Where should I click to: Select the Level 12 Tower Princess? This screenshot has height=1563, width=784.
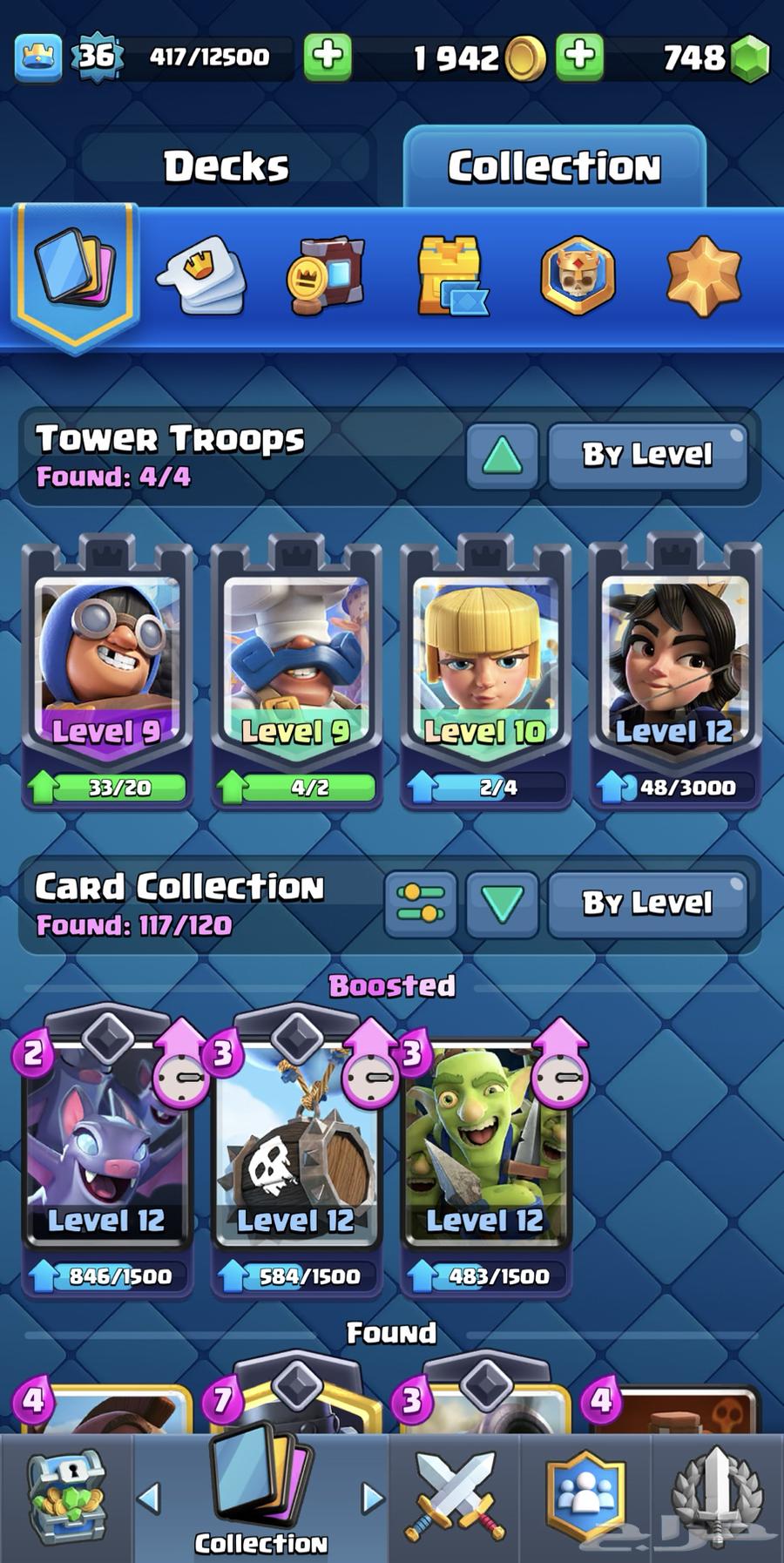(675, 662)
